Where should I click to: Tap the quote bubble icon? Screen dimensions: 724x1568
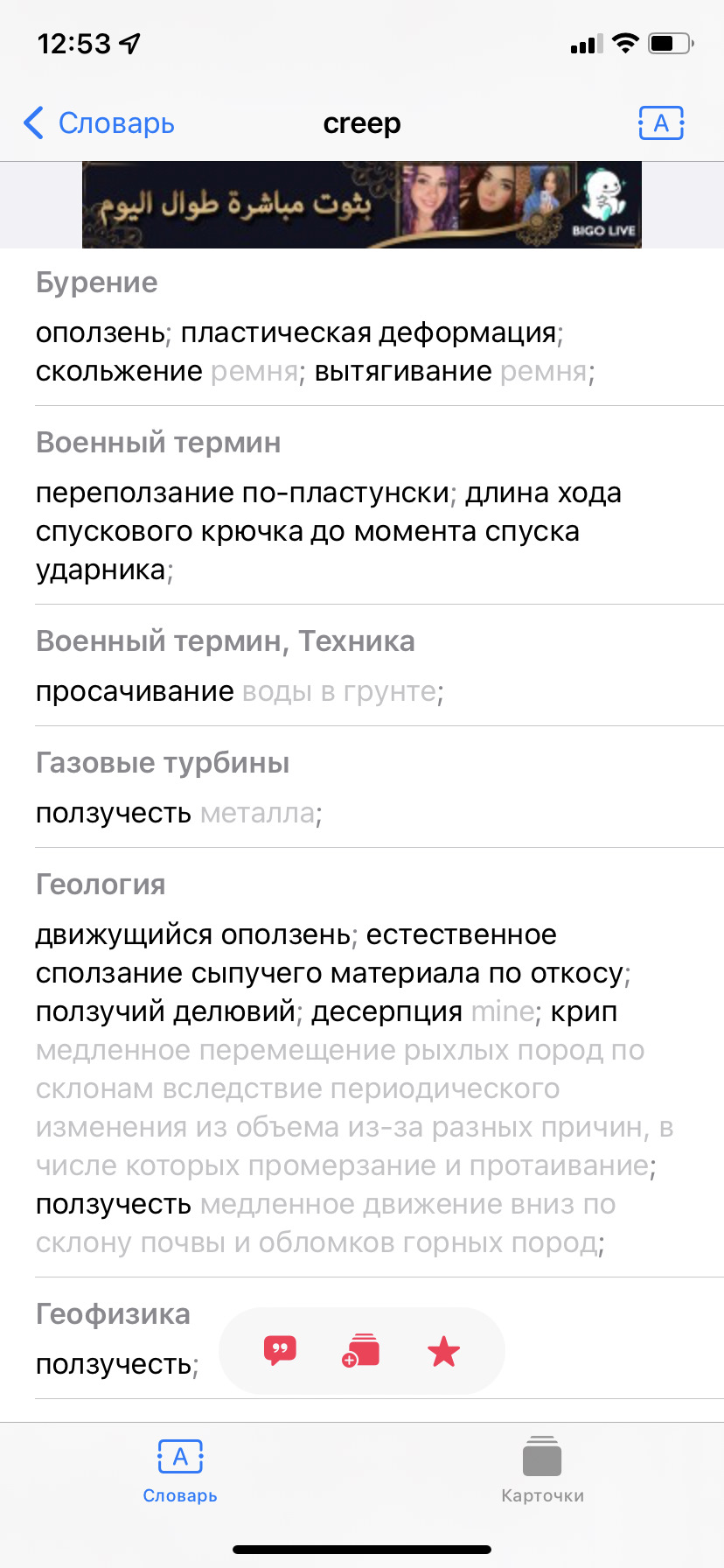280,1351
